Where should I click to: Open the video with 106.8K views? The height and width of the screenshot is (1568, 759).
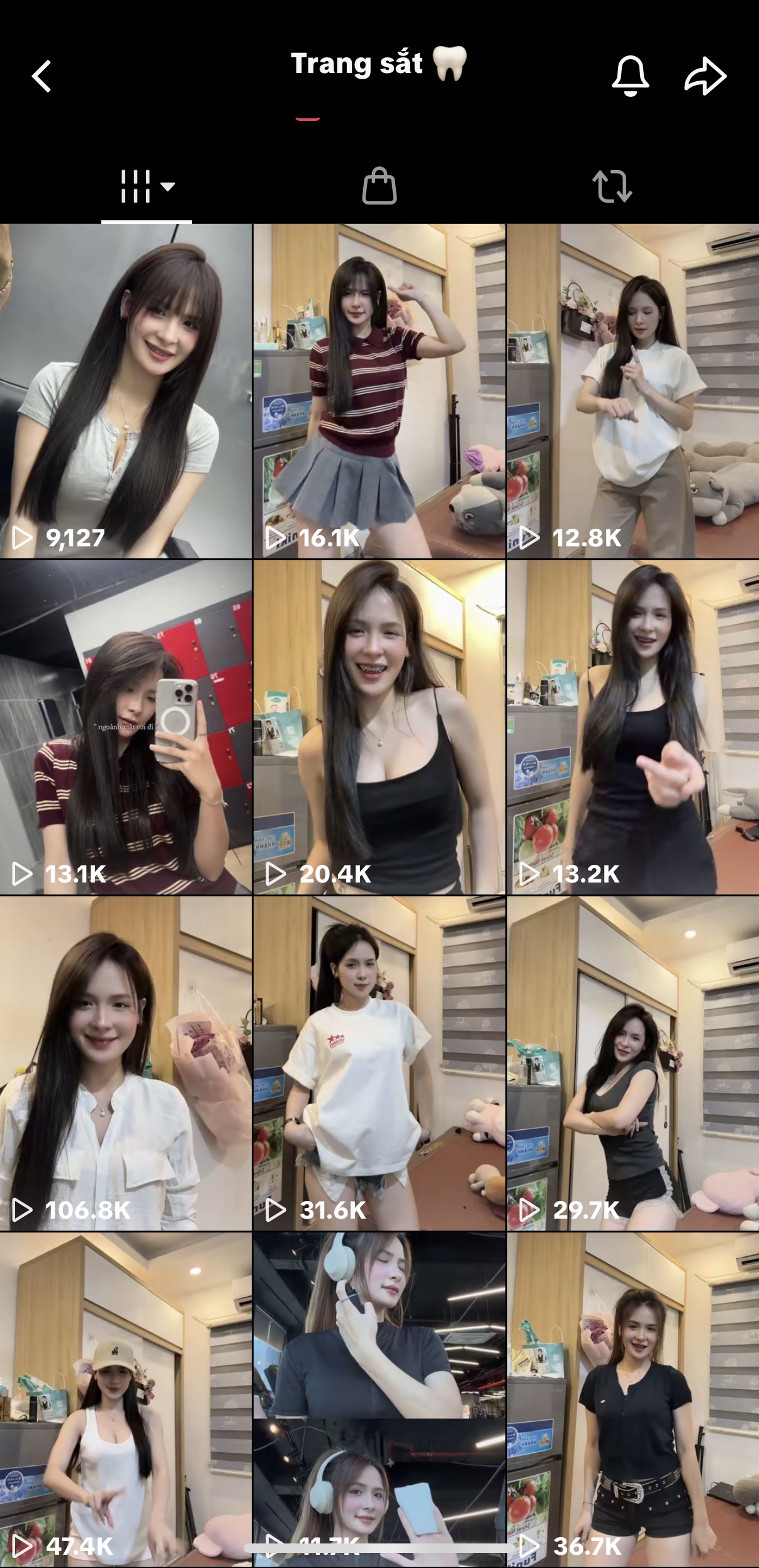coord(126,1063)
